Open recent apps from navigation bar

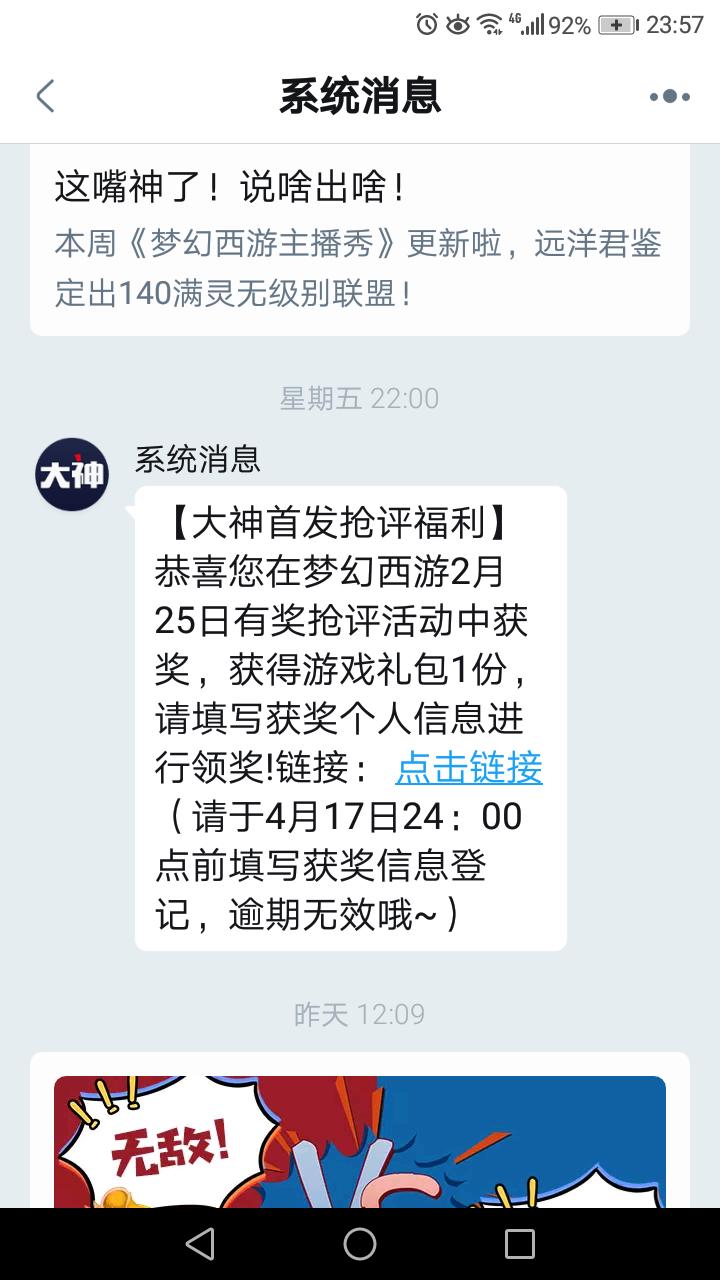[x=519, y=1244]
